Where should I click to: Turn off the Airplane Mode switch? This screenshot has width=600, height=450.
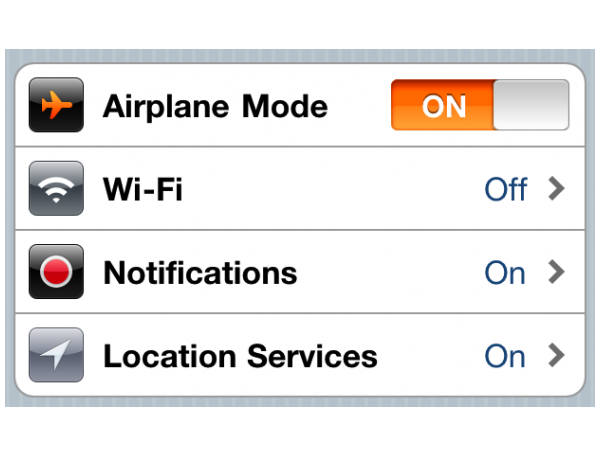[480, 106]
